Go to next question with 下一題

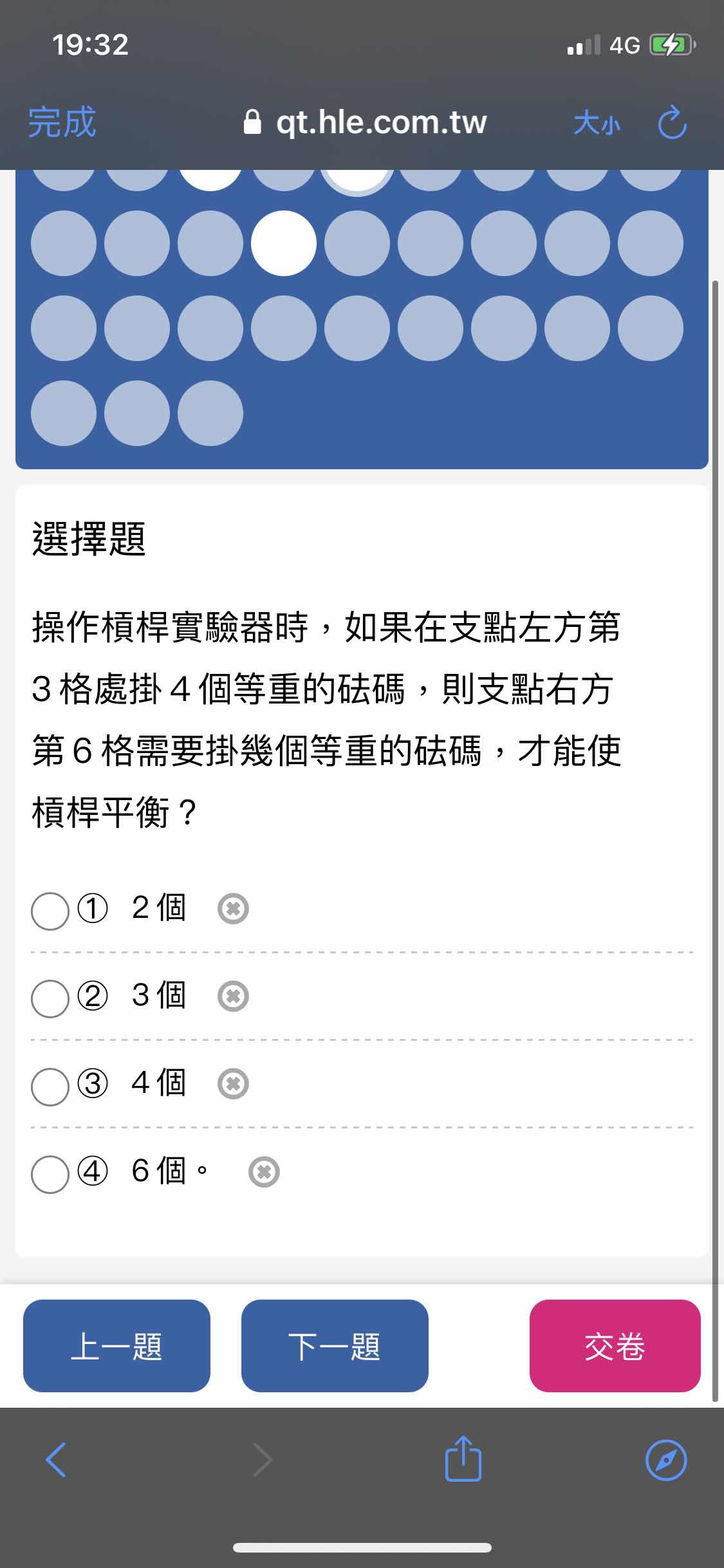335,1345
